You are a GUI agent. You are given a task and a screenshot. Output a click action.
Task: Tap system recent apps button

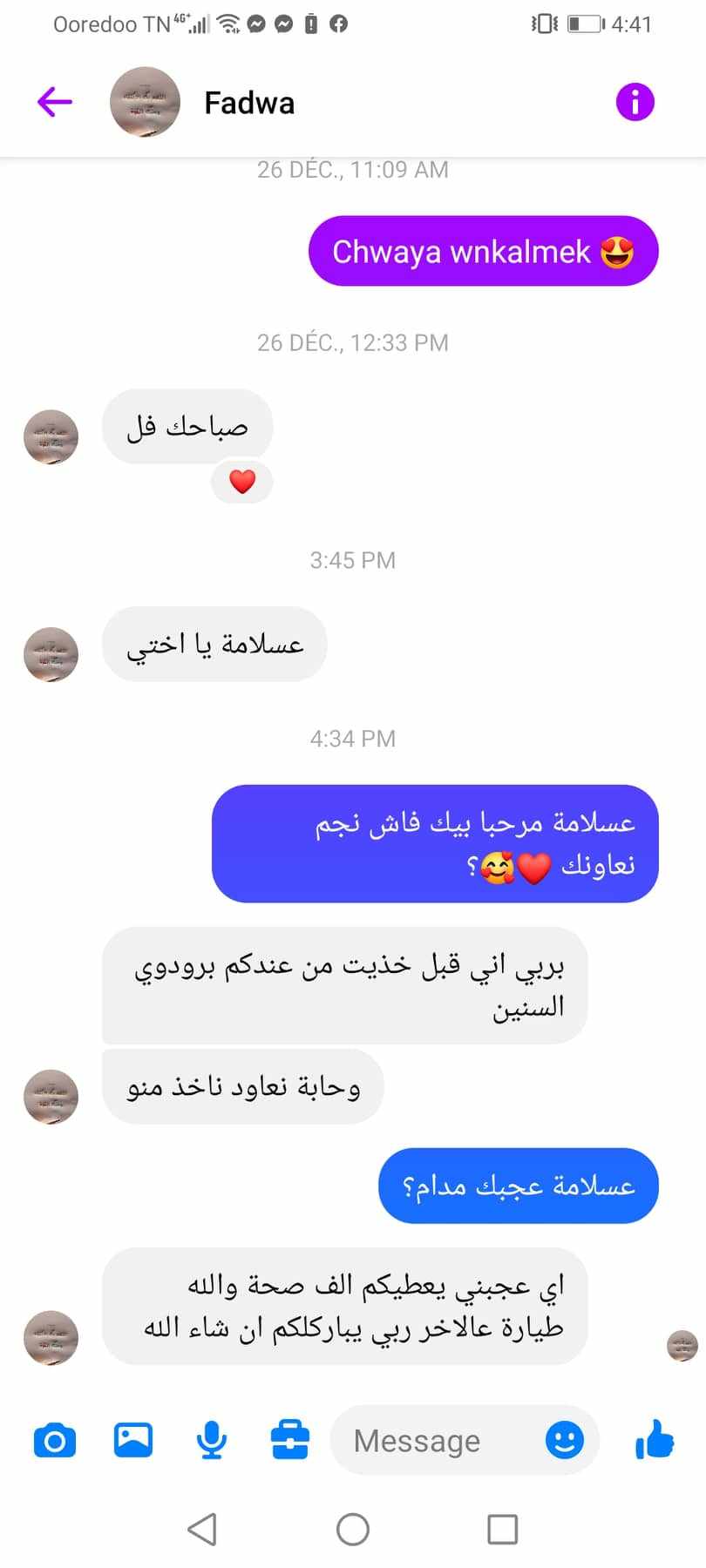point(503,1529)
